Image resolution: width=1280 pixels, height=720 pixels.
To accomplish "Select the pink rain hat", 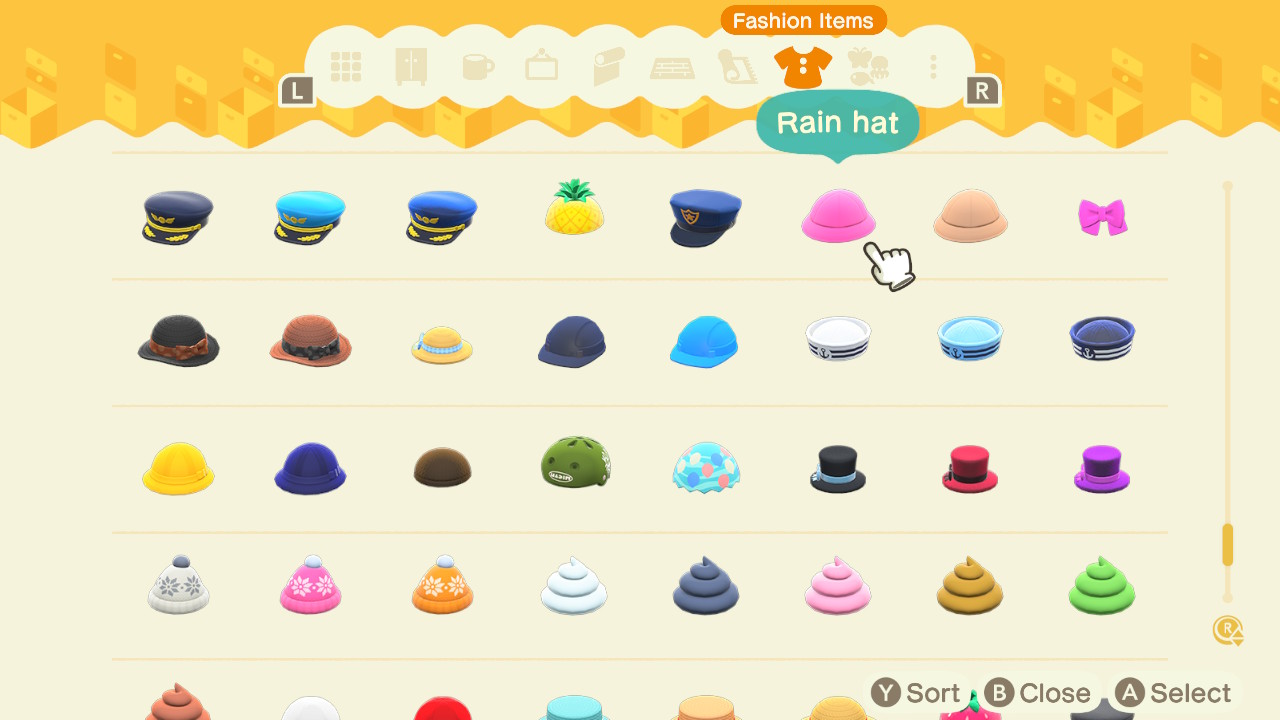I will (838, 216).
